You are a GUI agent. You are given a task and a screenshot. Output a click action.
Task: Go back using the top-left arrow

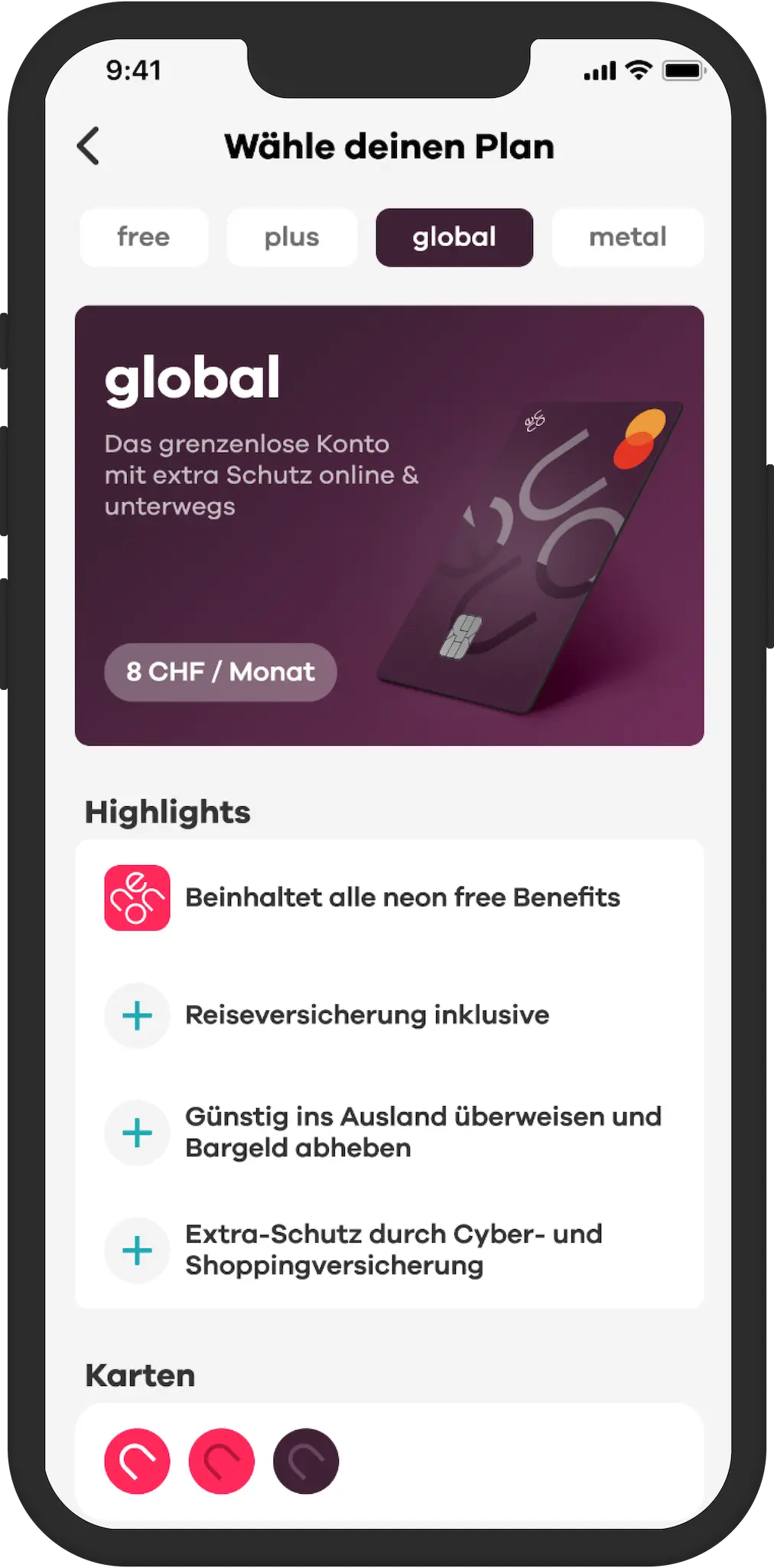coord(89,146)
